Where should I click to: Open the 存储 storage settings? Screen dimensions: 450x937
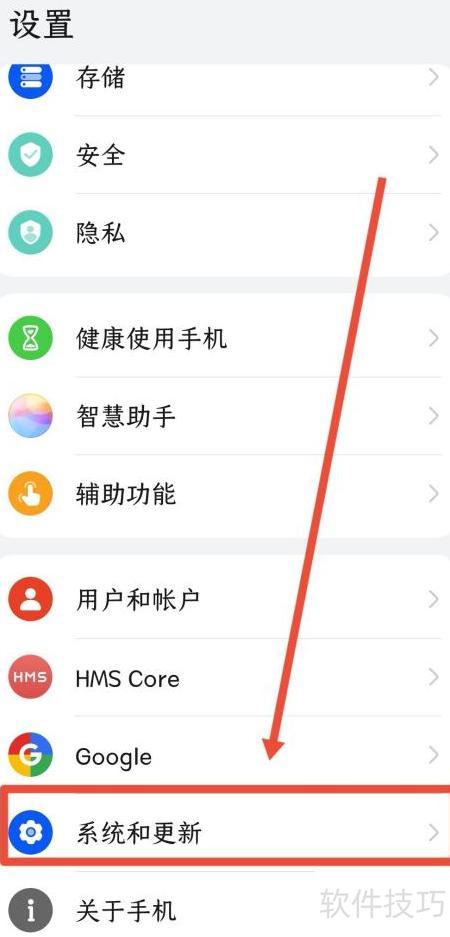click(225, 79)
